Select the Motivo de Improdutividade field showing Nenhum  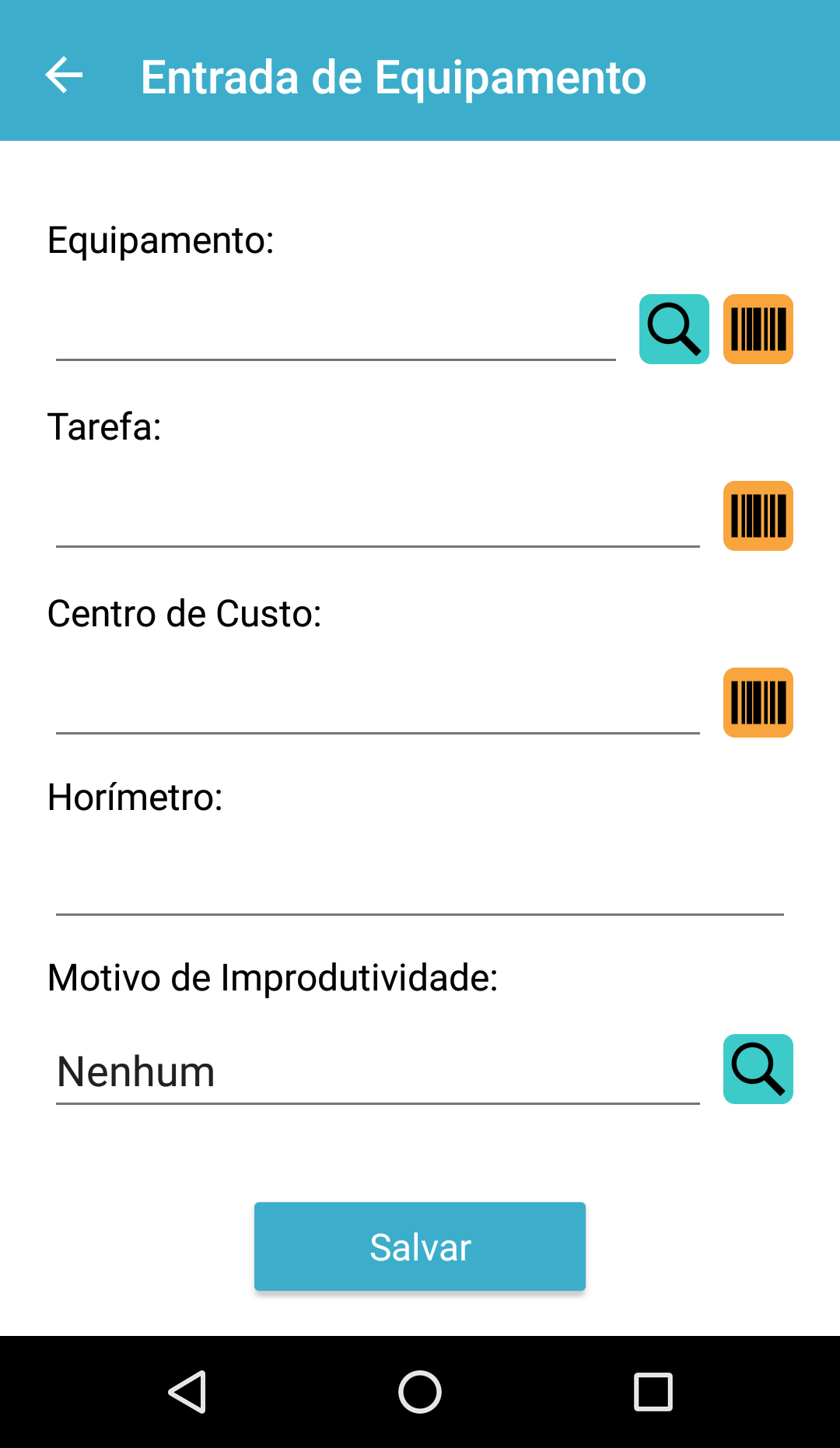coord(377,1072)
